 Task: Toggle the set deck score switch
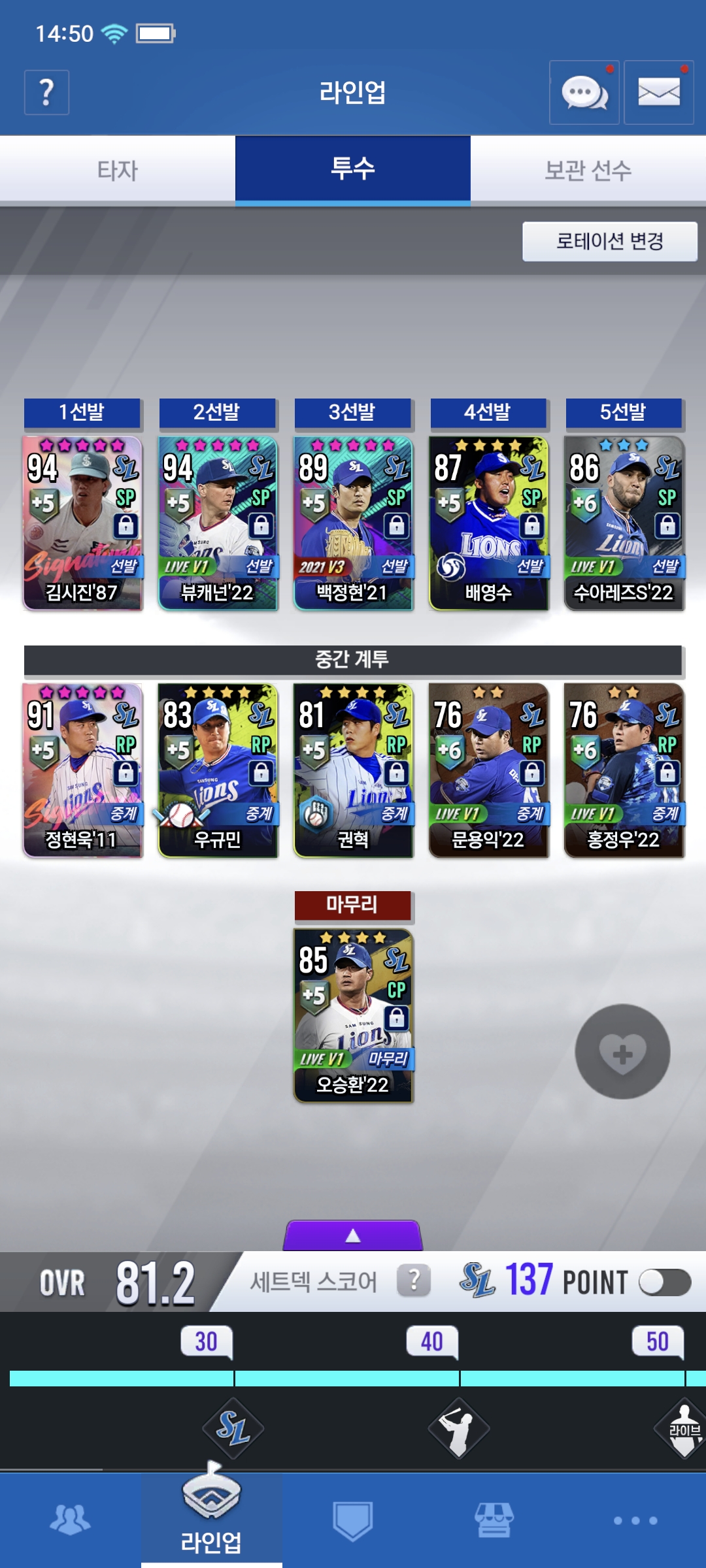[665, 1282]
